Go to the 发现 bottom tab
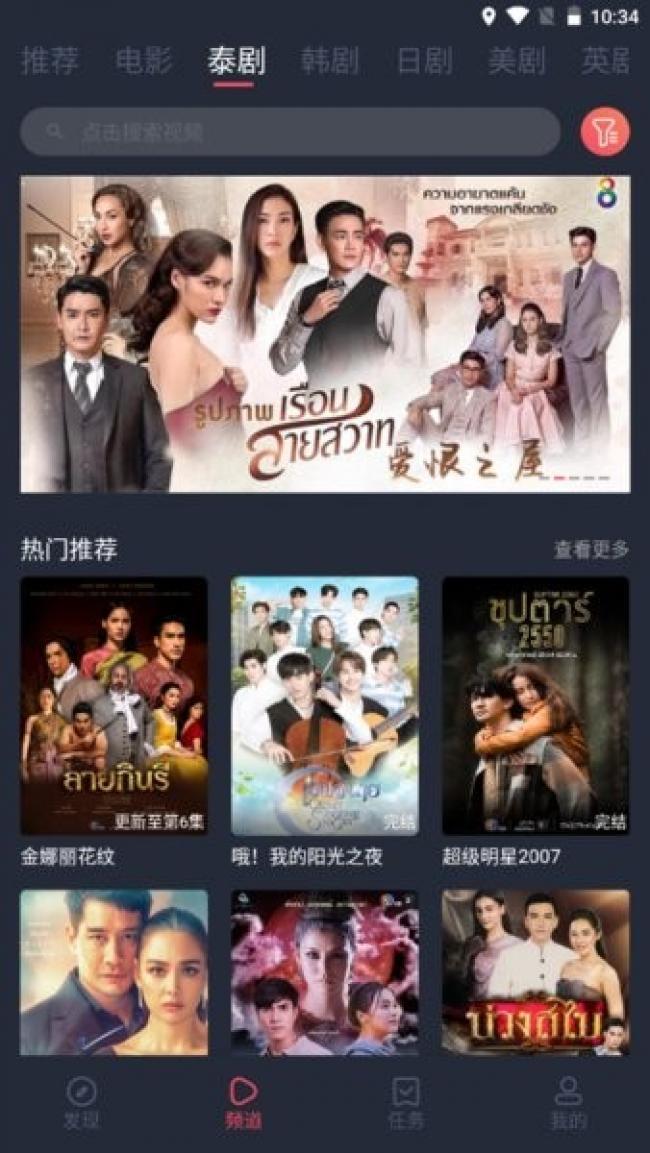650x1153 pixels. [x=81, y=1103]
